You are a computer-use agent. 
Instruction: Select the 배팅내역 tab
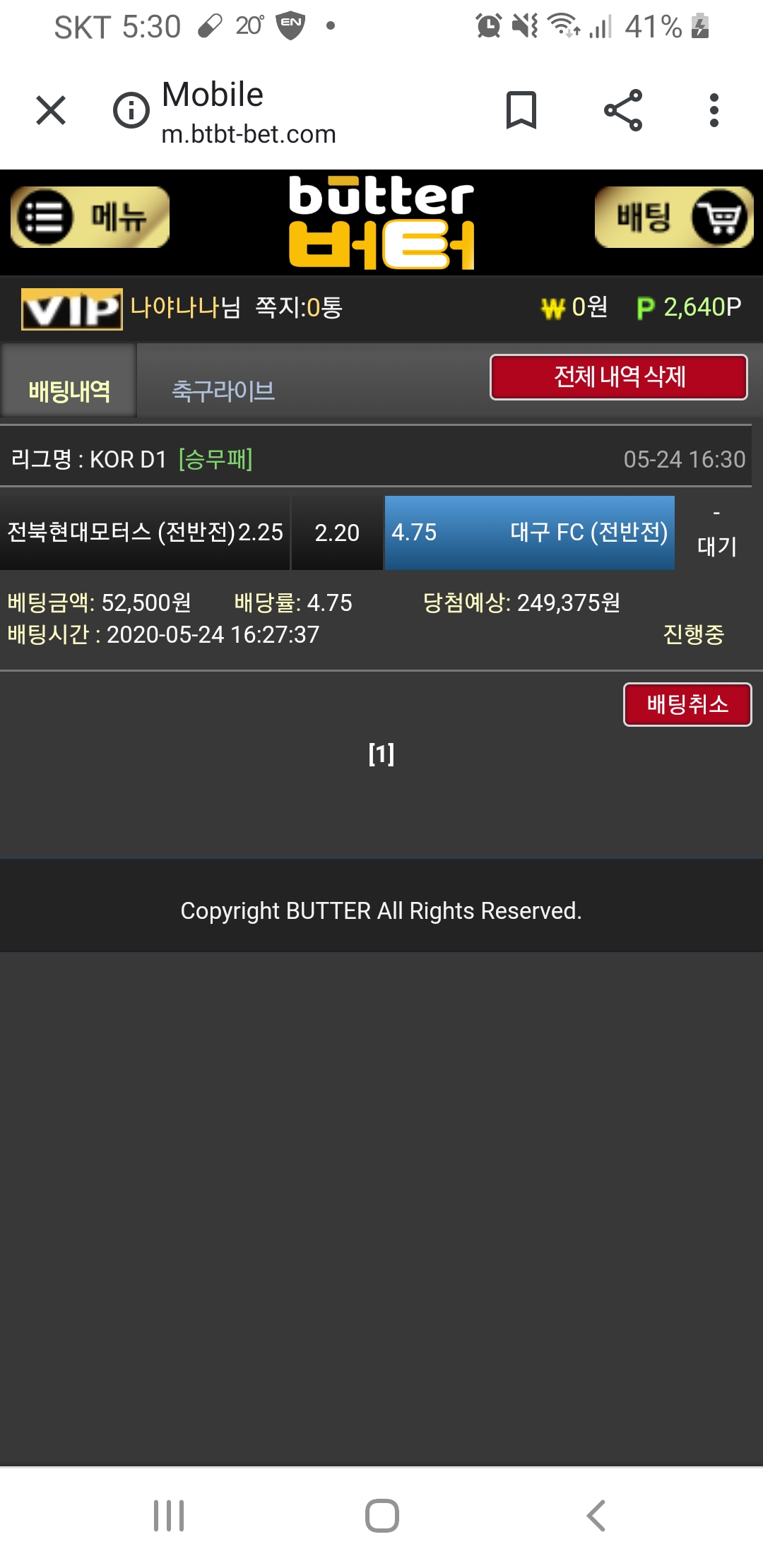[69, 390]
